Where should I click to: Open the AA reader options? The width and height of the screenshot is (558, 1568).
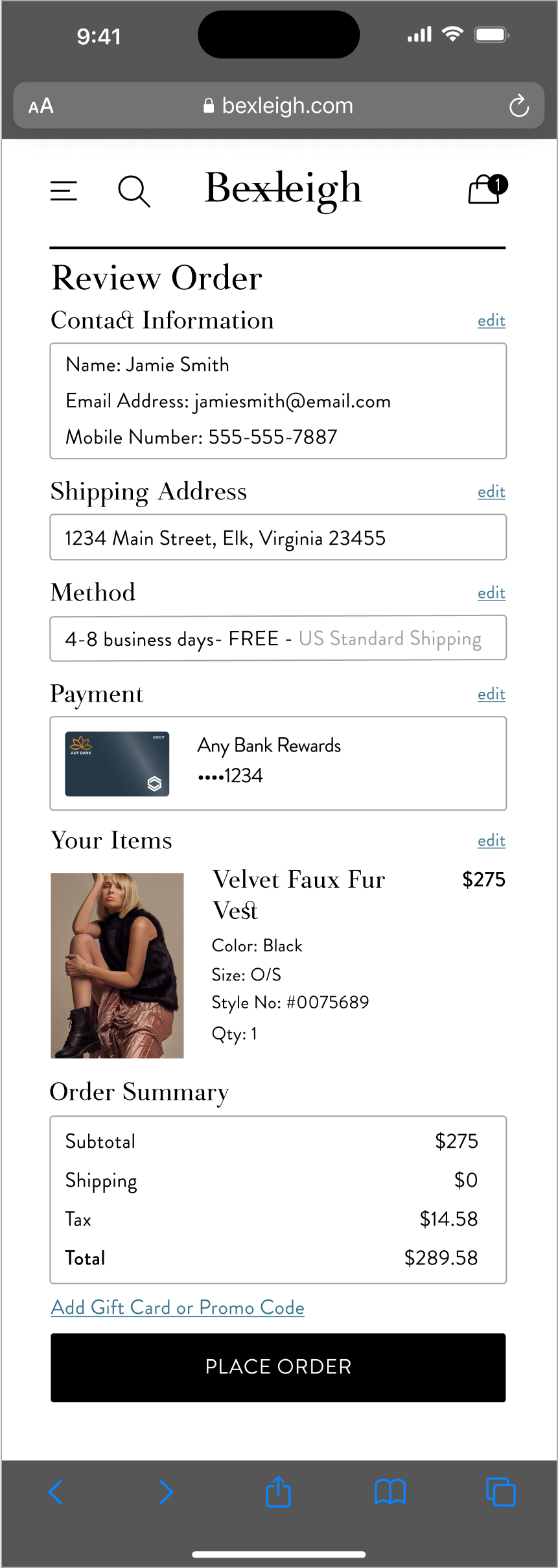click(x=41, y=106)
